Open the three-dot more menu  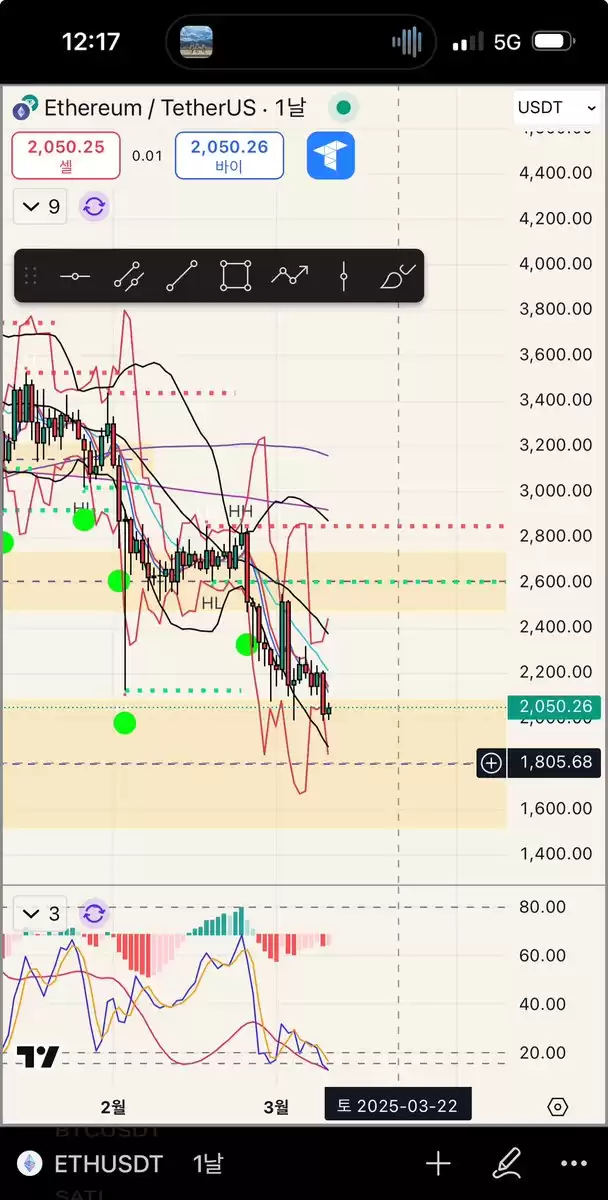573,1164
